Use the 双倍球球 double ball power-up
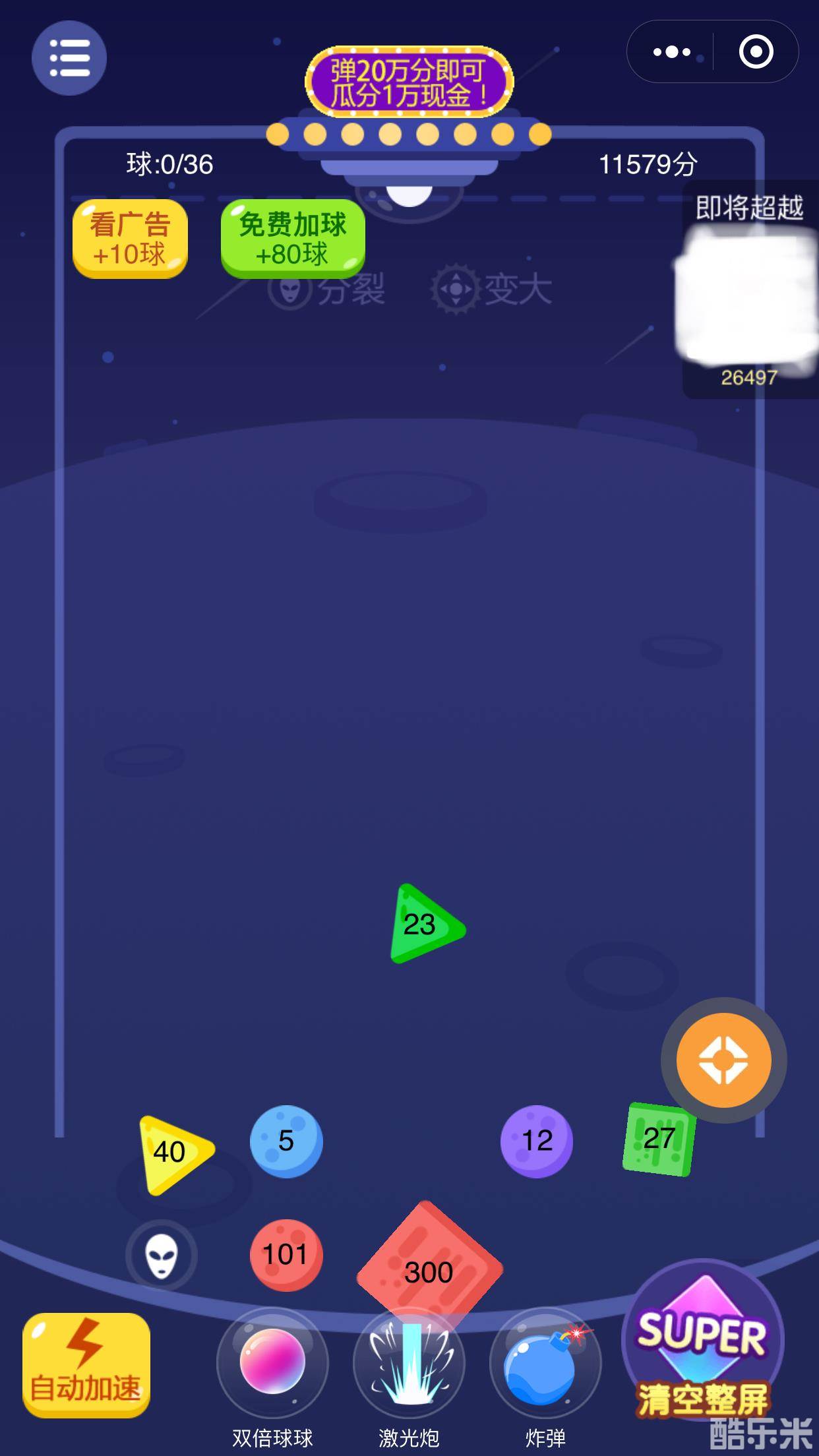This screenshot has width=819, height=1456. click(x=272, y=1362)
